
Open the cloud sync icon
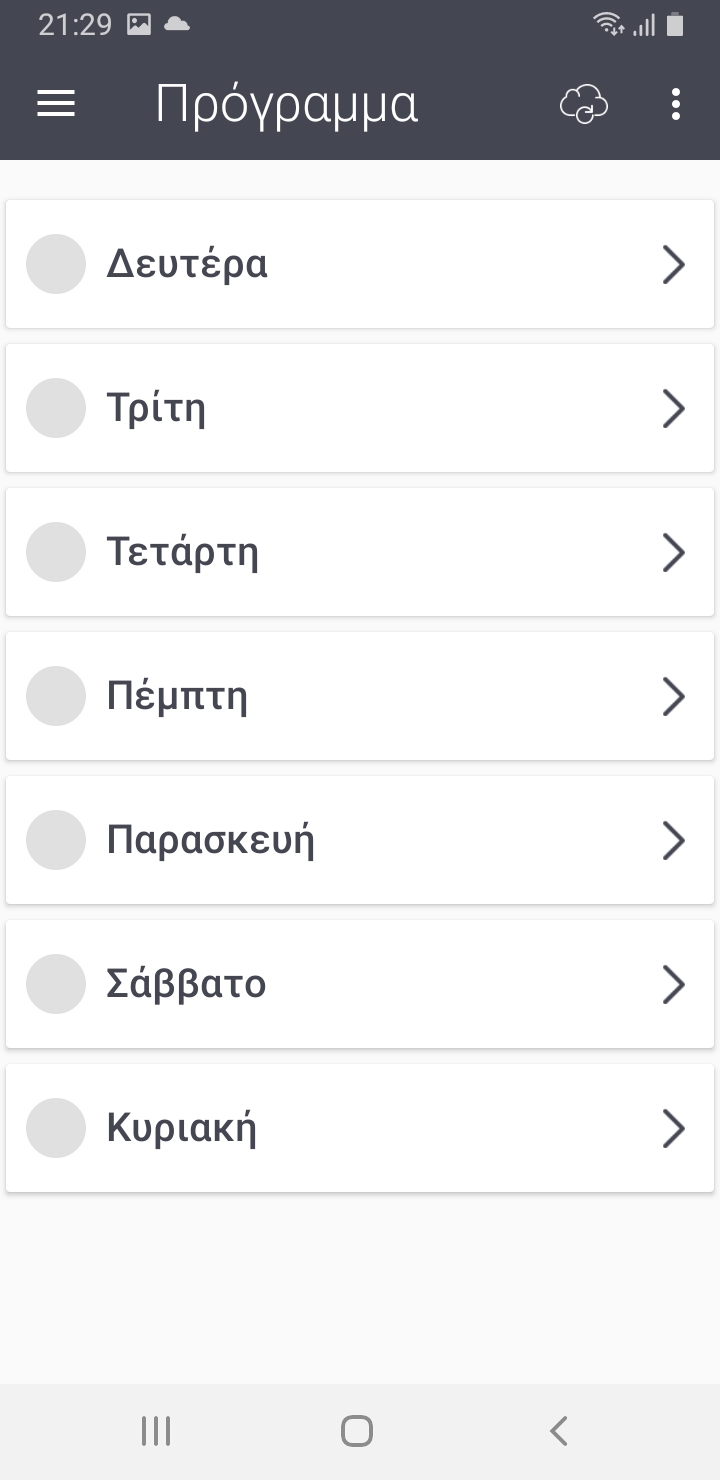point(585,103)
